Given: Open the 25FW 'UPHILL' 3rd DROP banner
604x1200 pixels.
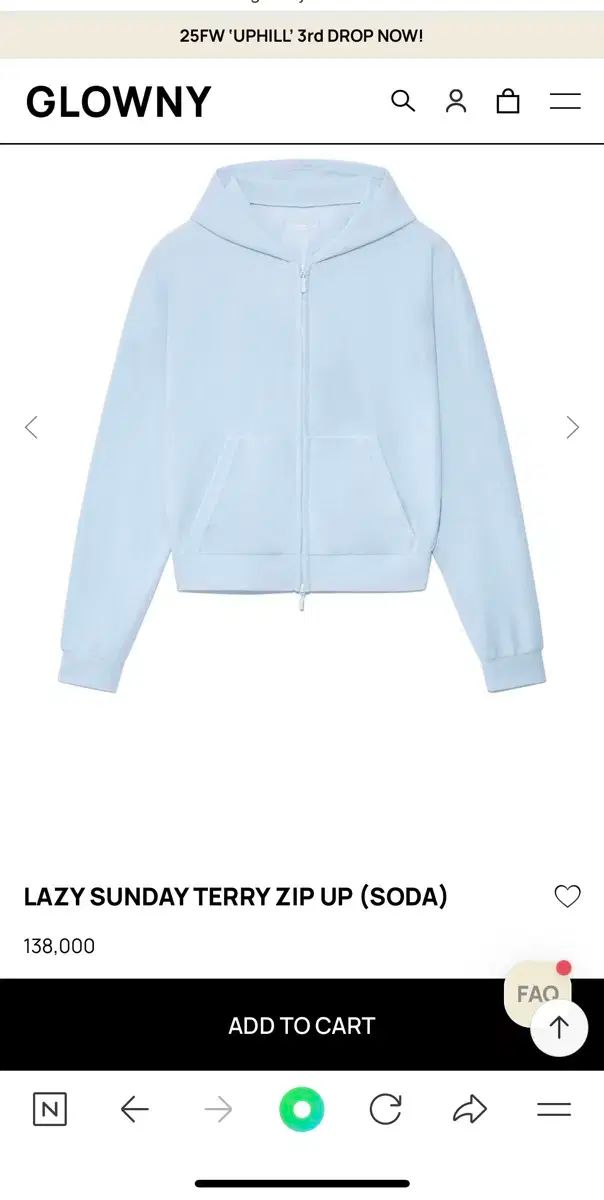Looking at the screenshot, I should [302, 36].
